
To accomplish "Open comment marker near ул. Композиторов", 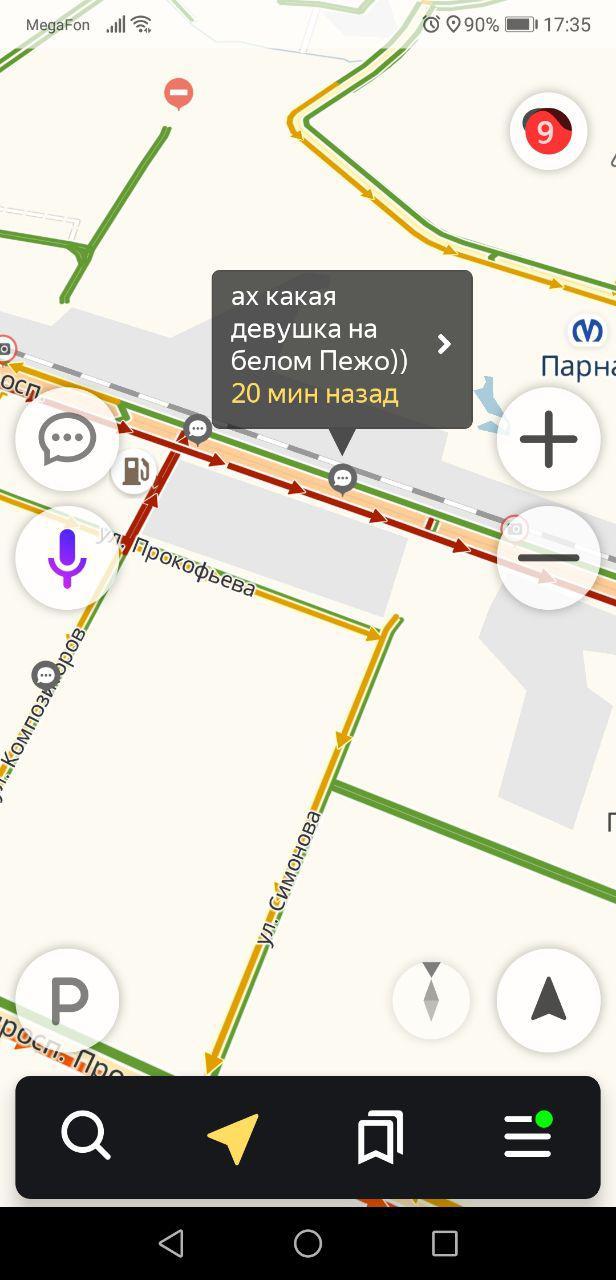I will point(45,675).
